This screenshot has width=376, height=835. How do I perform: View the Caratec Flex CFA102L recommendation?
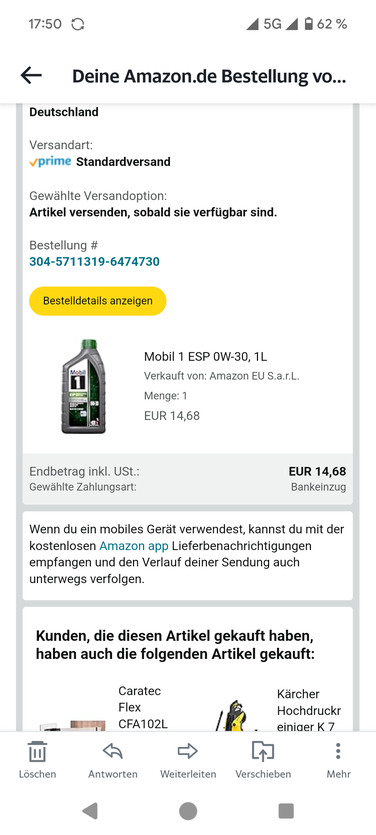pyautogui.click(x=140, y=708)
